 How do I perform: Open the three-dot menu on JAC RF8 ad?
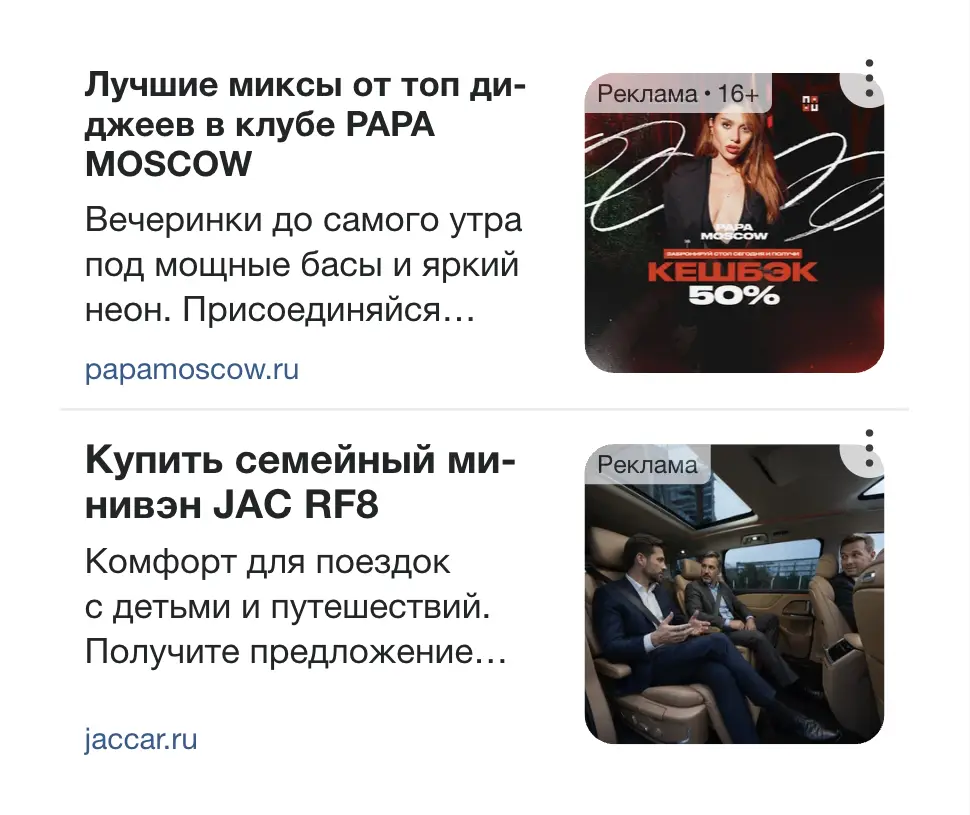869,448
